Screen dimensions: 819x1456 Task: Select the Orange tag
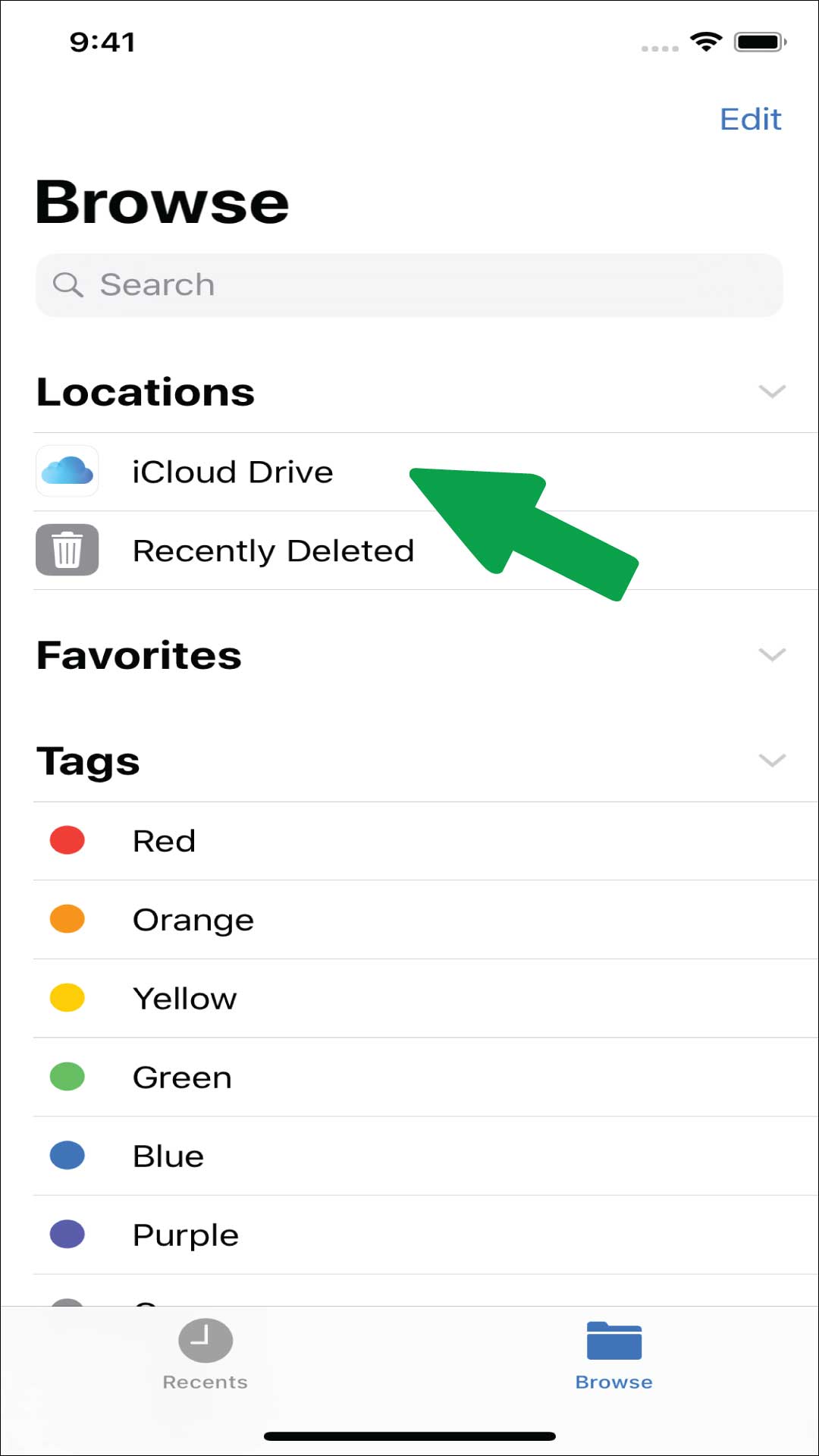tap(193, 920)
